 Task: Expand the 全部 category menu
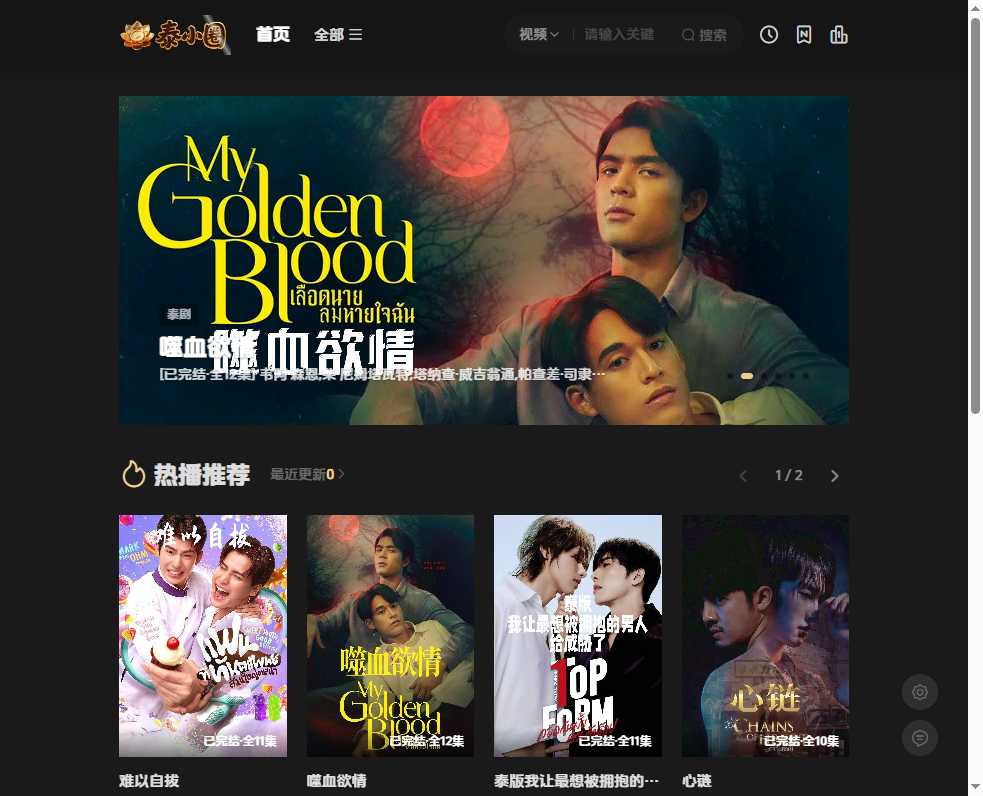(x=338, y=35)
